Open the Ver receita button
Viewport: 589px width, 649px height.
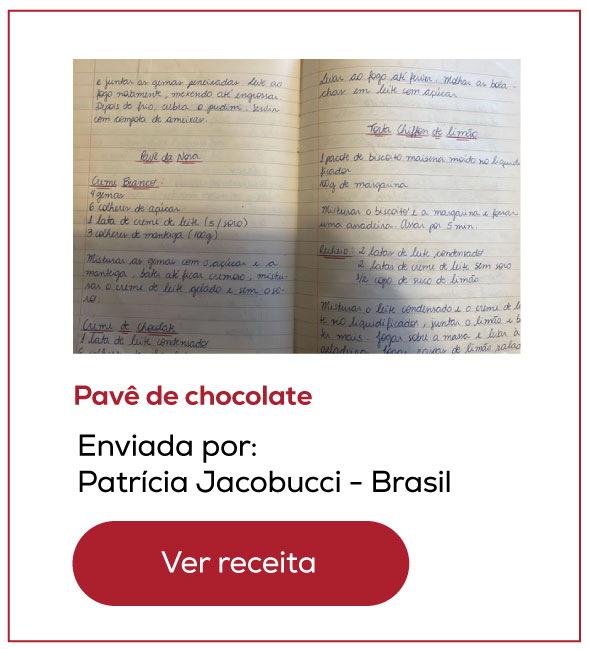[x=240, y=563]
